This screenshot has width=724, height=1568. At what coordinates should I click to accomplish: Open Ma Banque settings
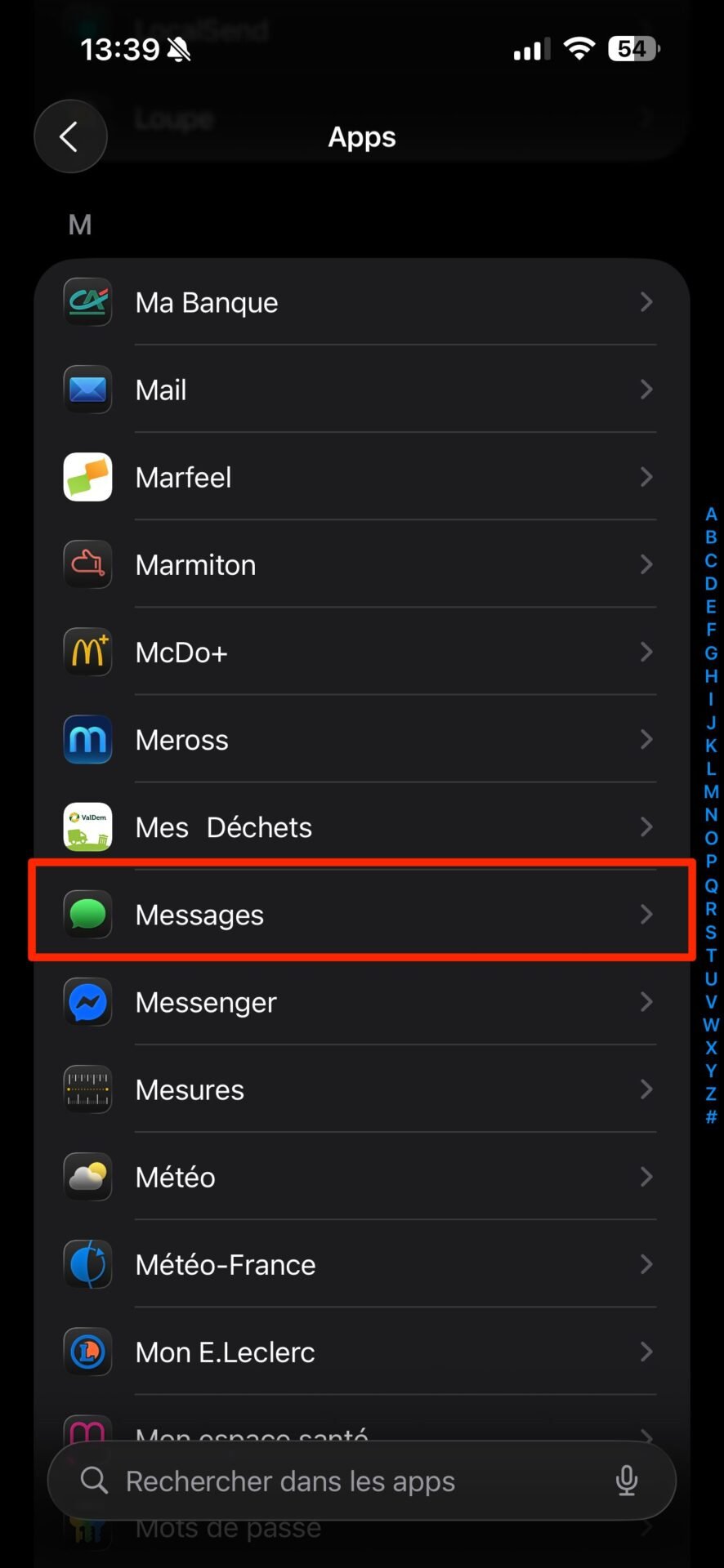point(362,302)
